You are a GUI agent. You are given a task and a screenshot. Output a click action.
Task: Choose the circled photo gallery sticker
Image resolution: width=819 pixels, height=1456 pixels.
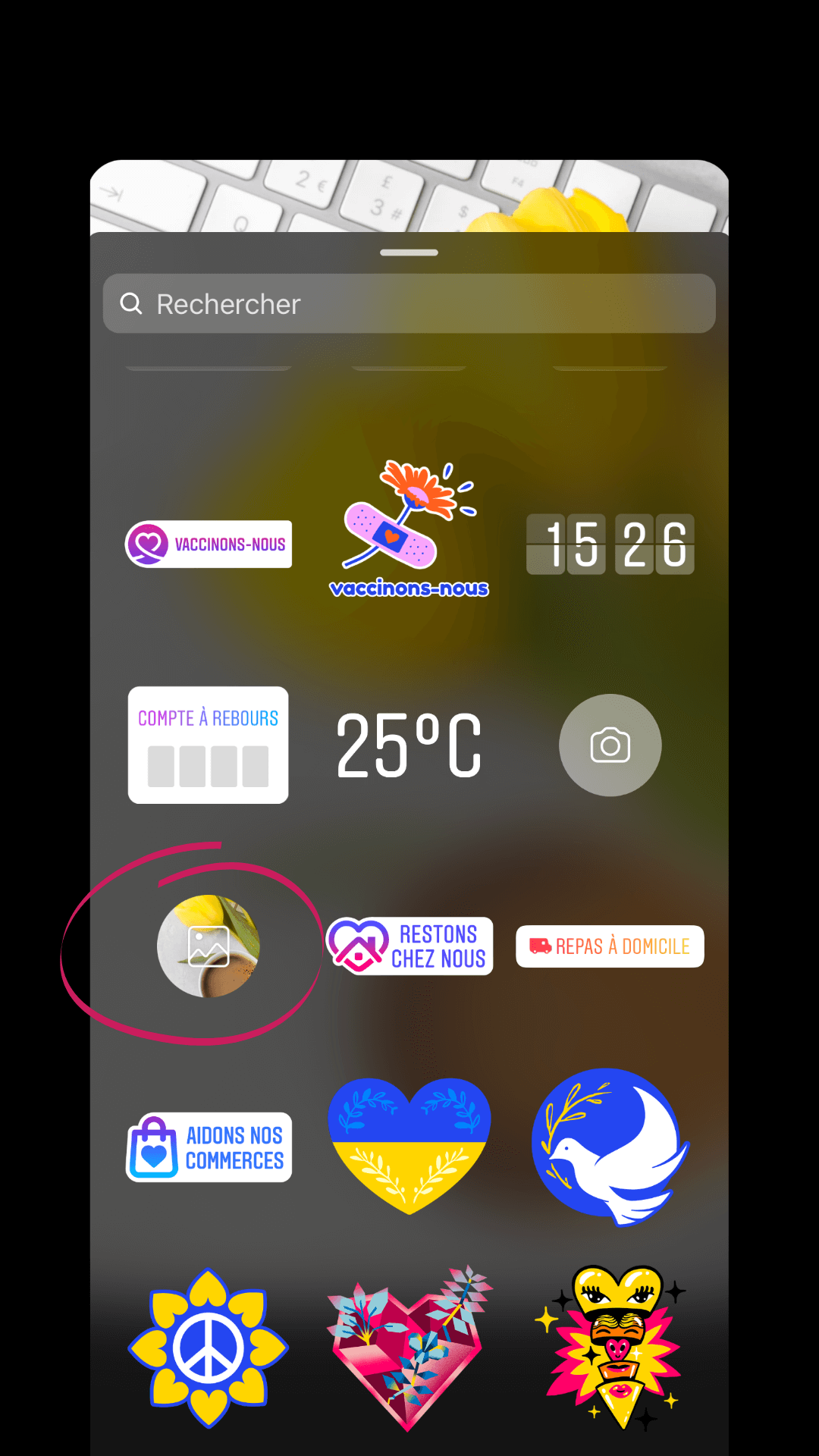[x=209, y=946]
